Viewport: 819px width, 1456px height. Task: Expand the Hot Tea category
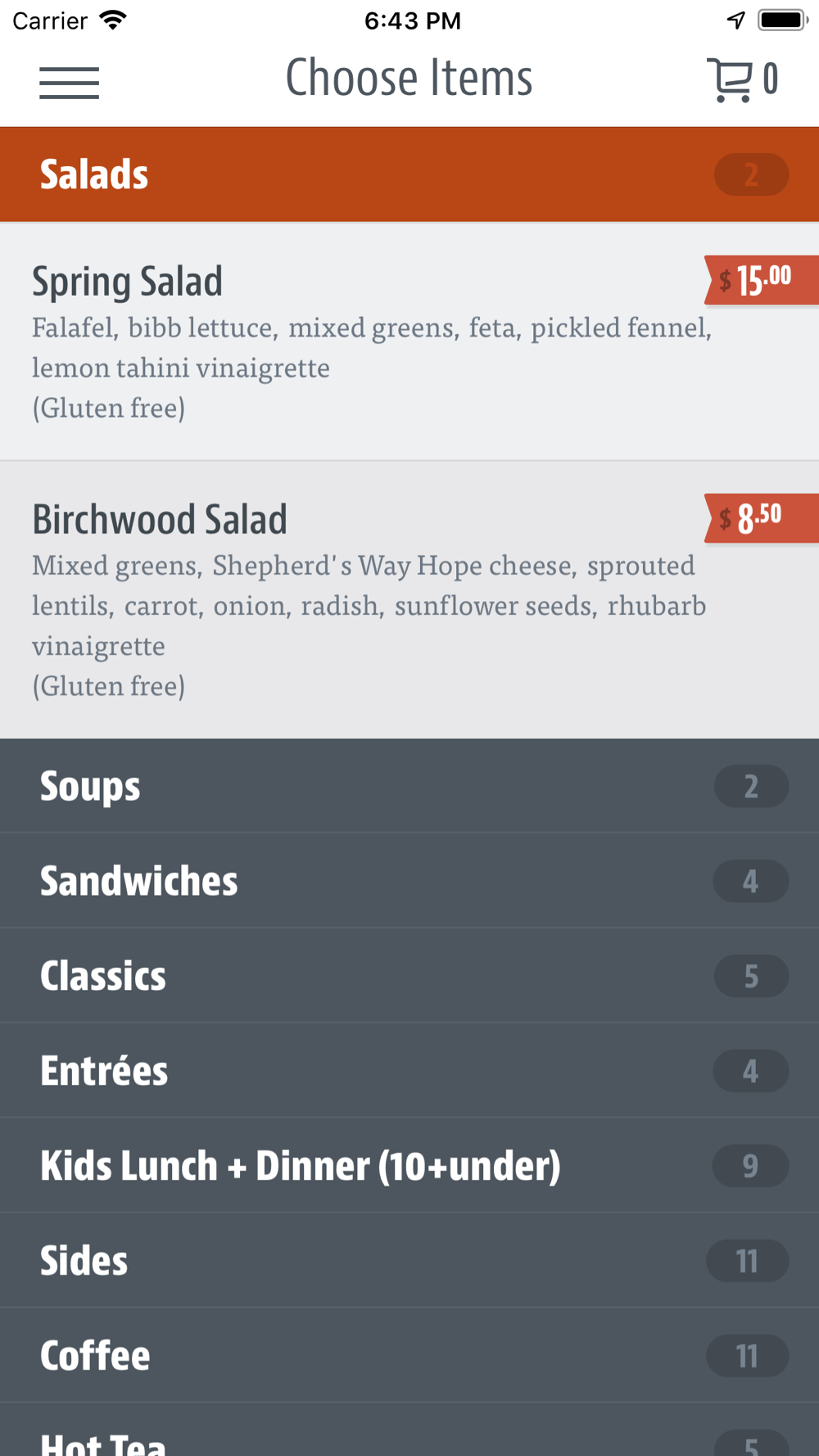click(x=409, y=1431)
